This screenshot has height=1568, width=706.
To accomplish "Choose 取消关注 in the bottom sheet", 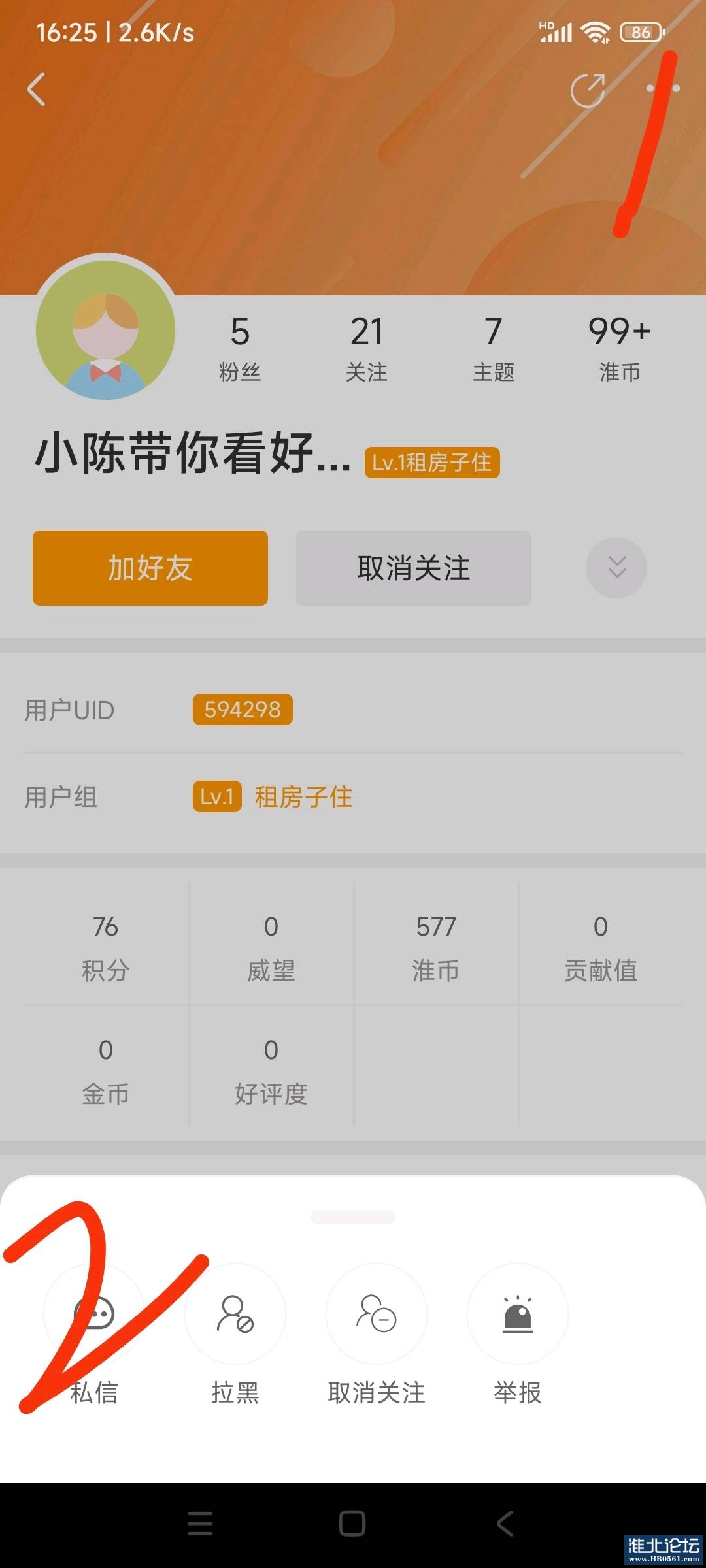I will (x=377, y=1315).
